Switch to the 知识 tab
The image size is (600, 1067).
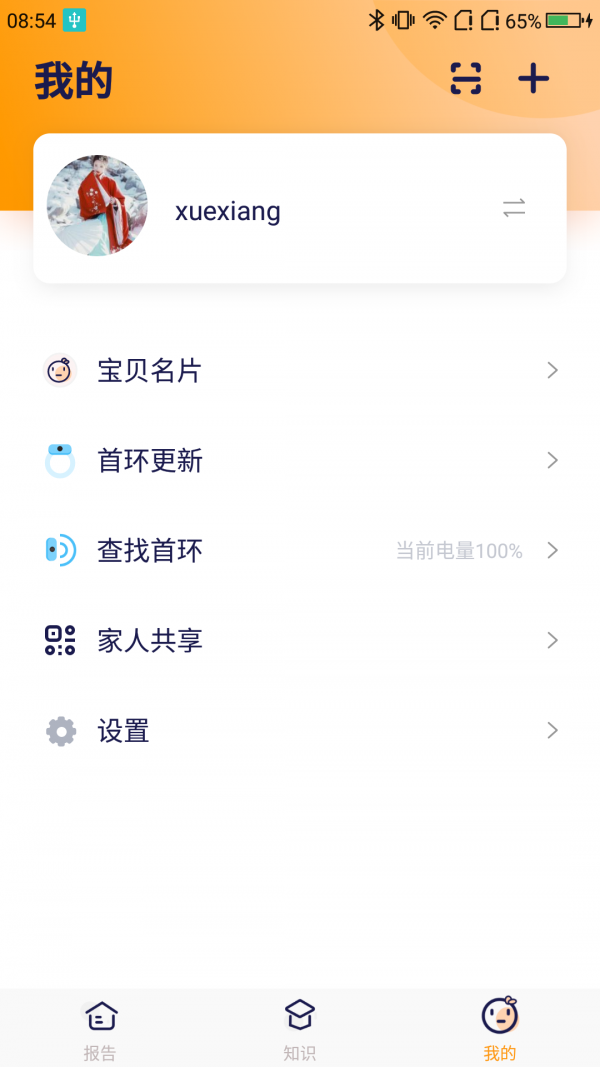(x=300, y=1028)
